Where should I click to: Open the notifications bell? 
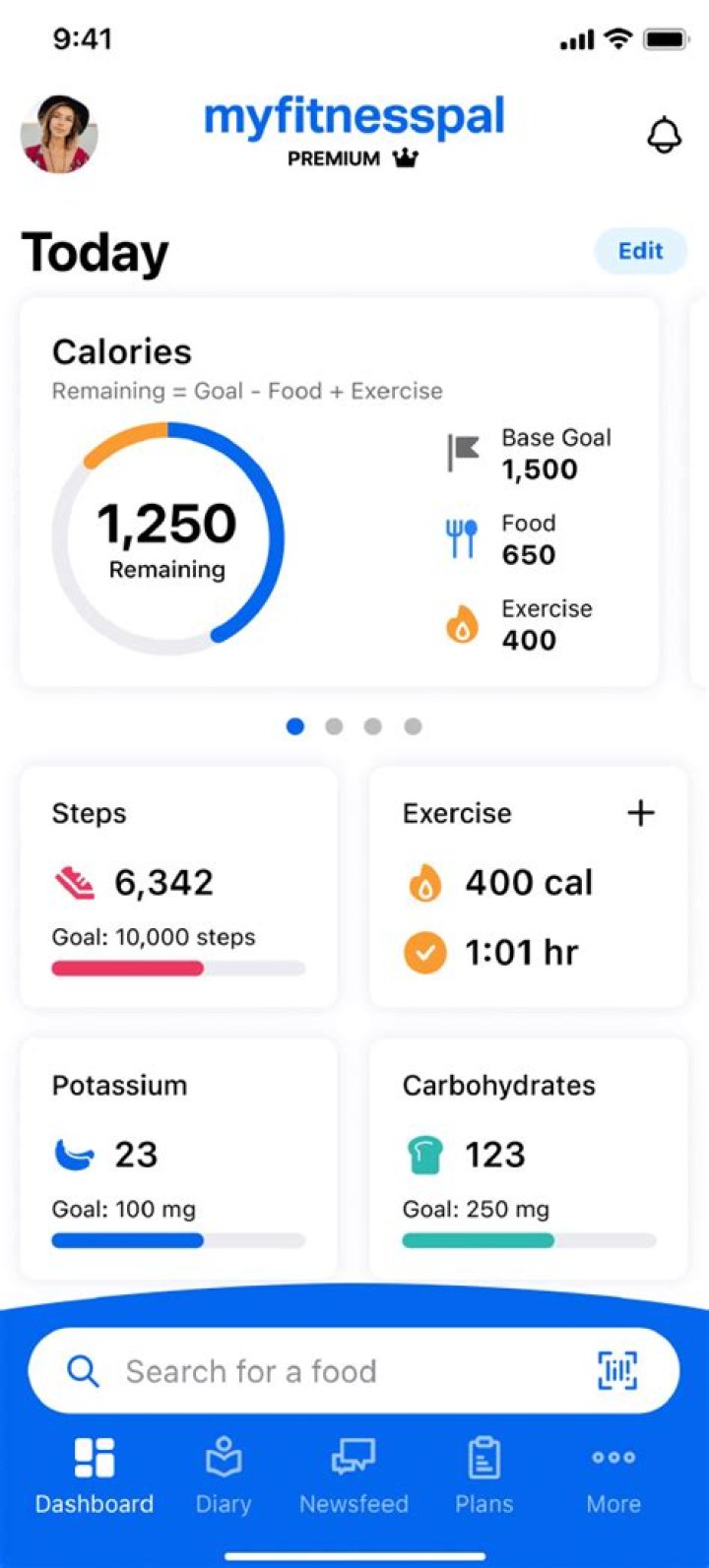click(665, 135)
